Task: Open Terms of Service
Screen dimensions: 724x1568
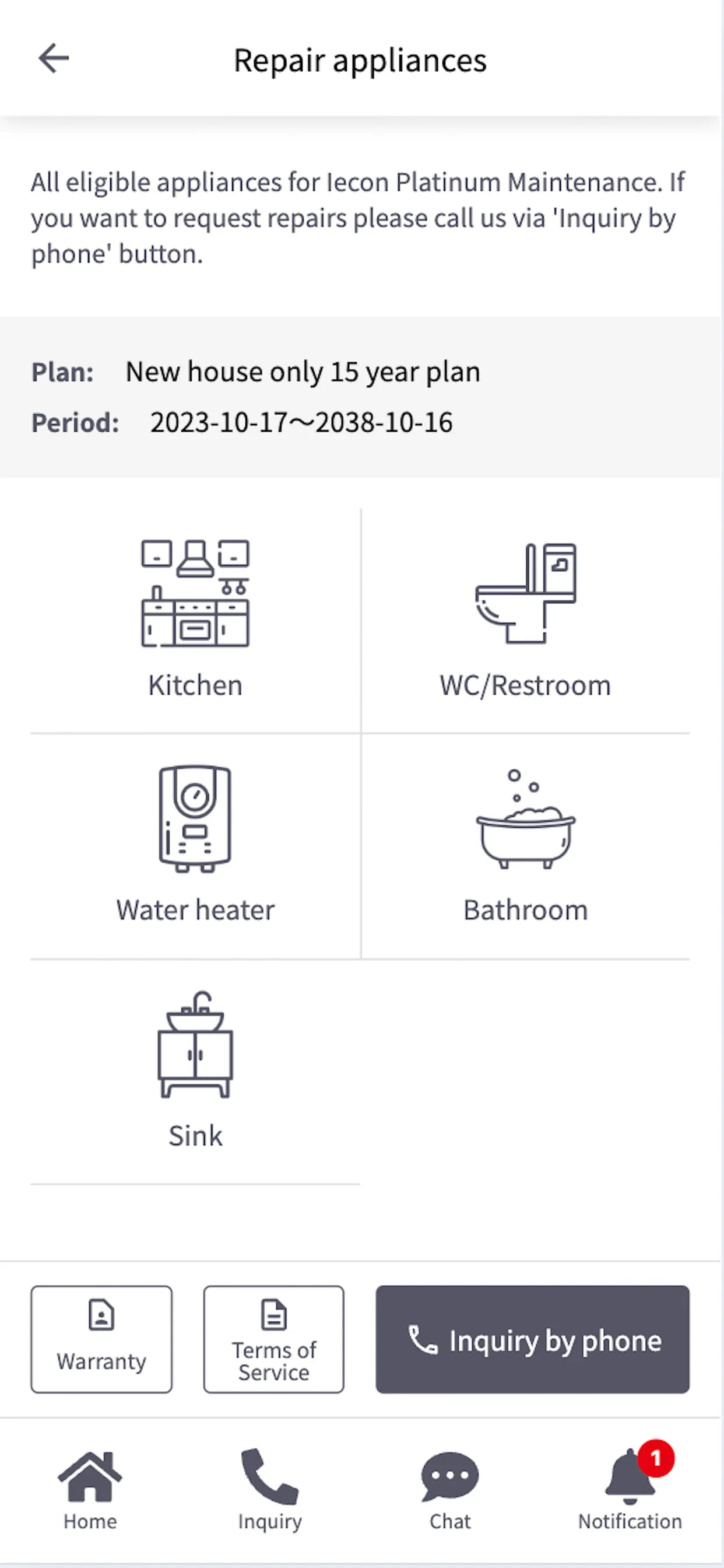Action: point(274,1339)
